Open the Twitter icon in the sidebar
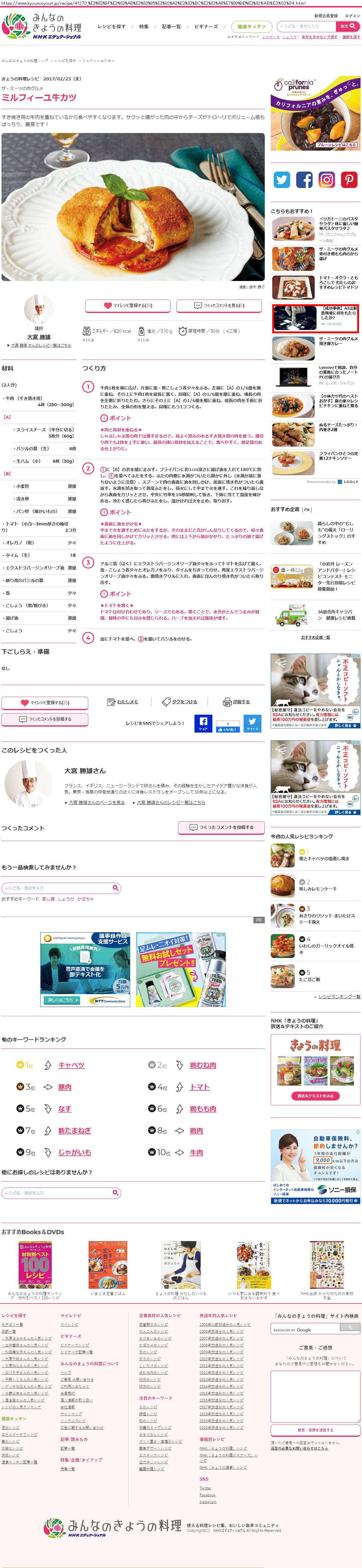Screen dimensions: 362x1568 point(282,180)
